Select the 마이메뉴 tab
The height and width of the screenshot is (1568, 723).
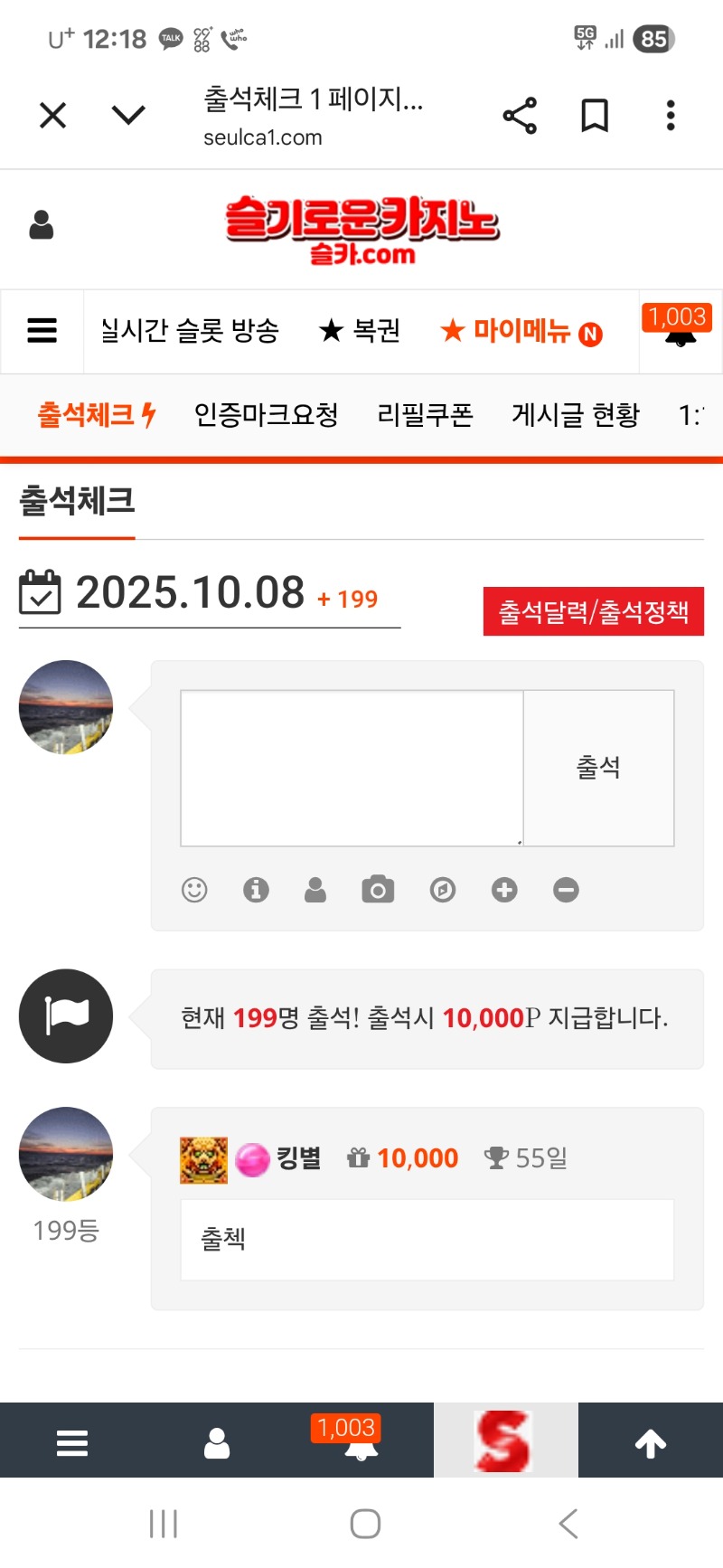coord(520,331)
